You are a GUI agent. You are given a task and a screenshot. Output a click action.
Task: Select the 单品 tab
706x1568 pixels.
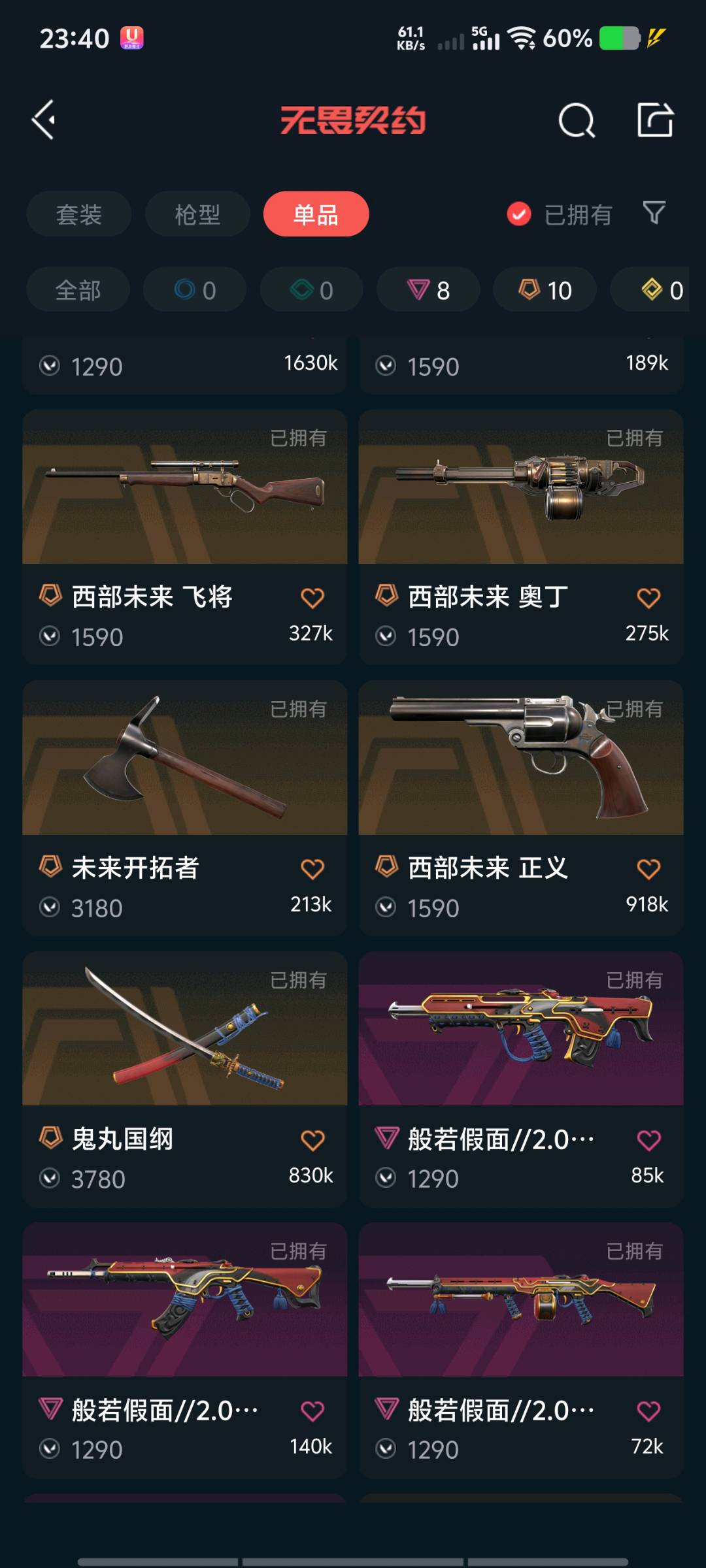click(x=316, y=214)
